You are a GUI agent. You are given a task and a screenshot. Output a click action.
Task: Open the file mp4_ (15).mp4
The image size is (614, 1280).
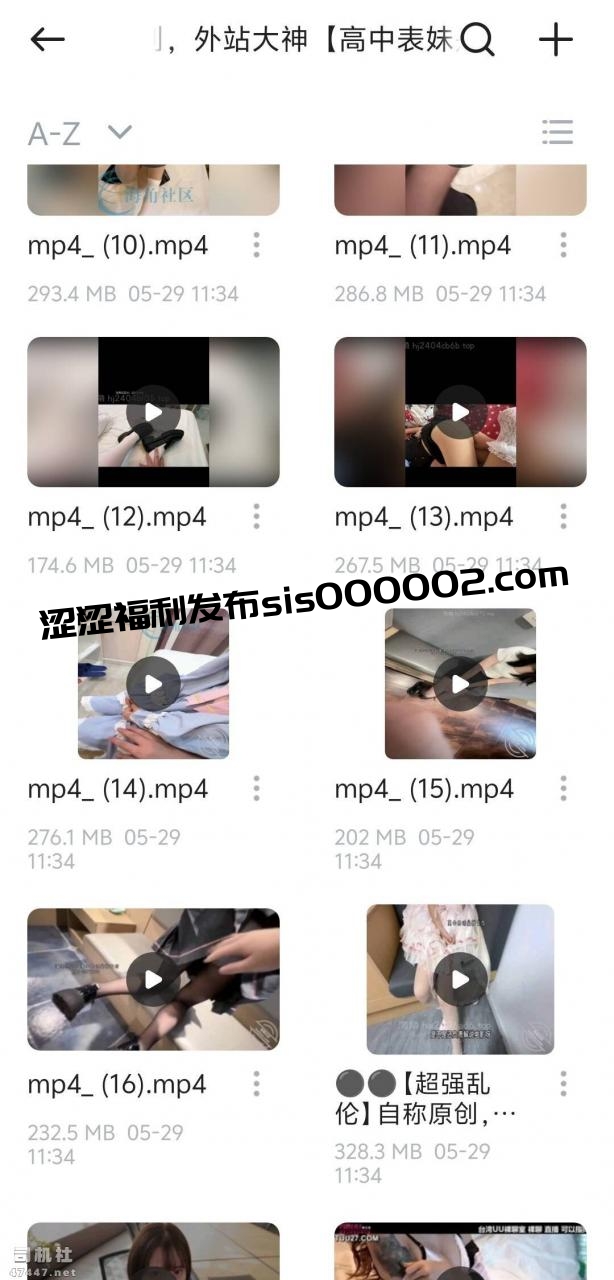click(460, 684)
